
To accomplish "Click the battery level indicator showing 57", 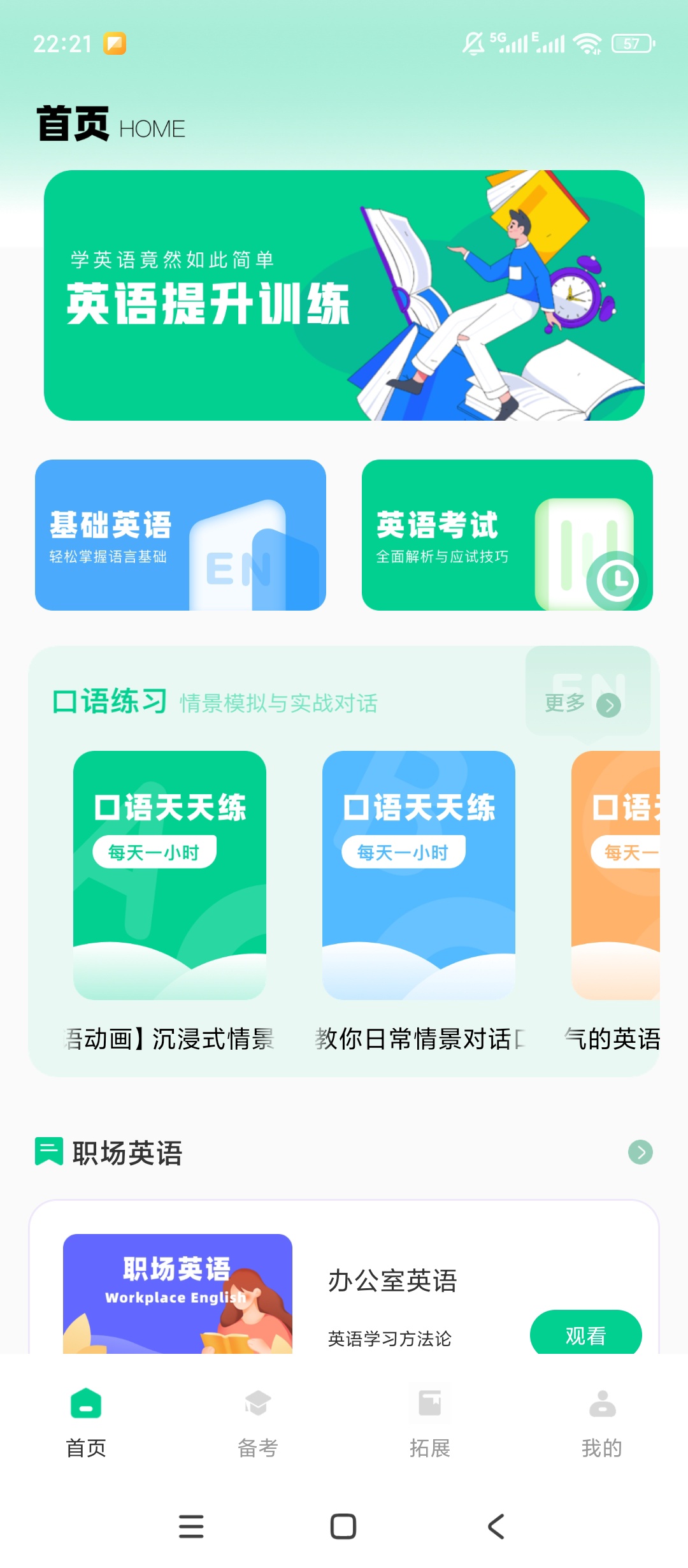I will [x=633, y=43].
